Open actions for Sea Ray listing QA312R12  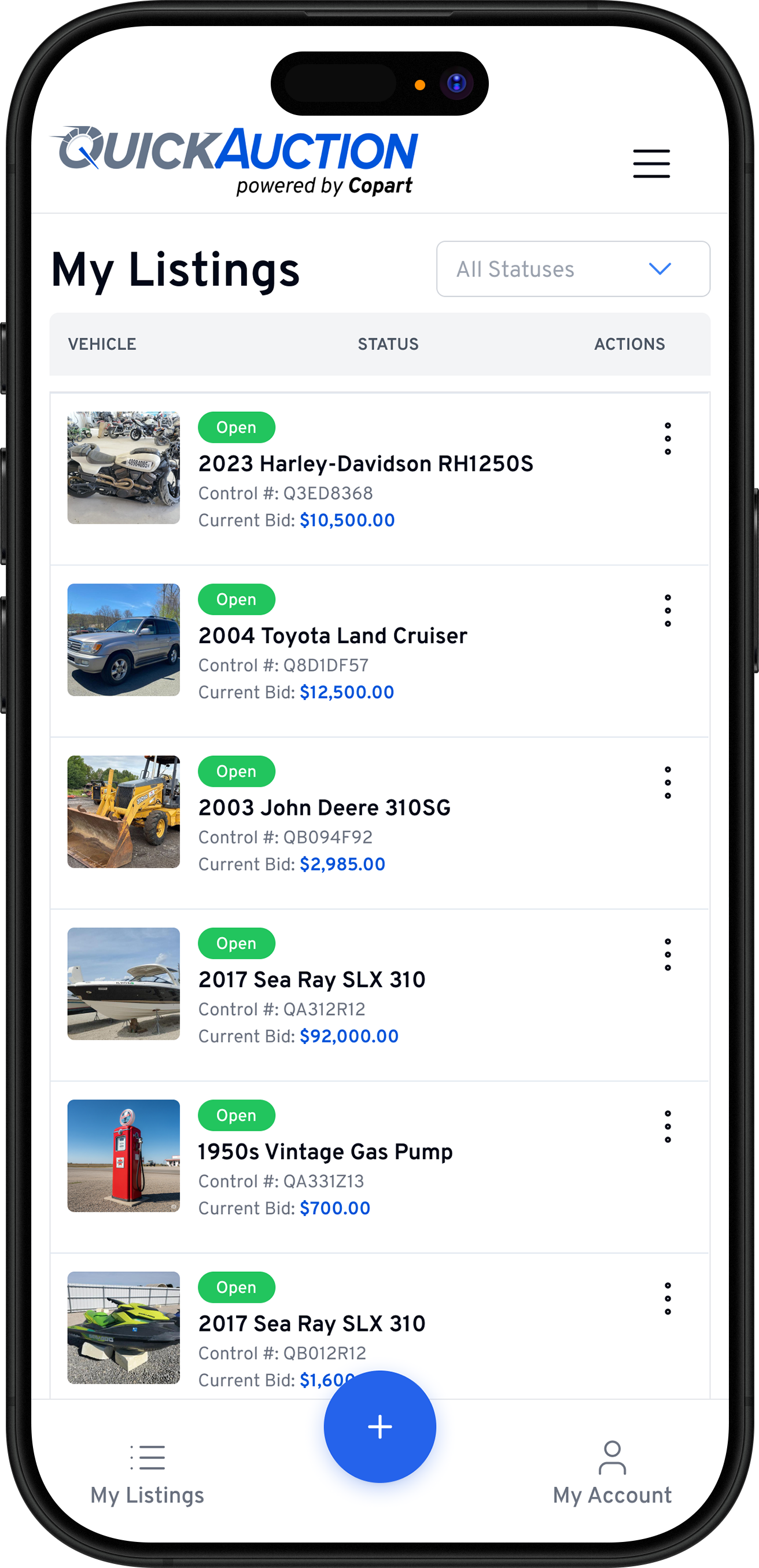coord(668,954)
